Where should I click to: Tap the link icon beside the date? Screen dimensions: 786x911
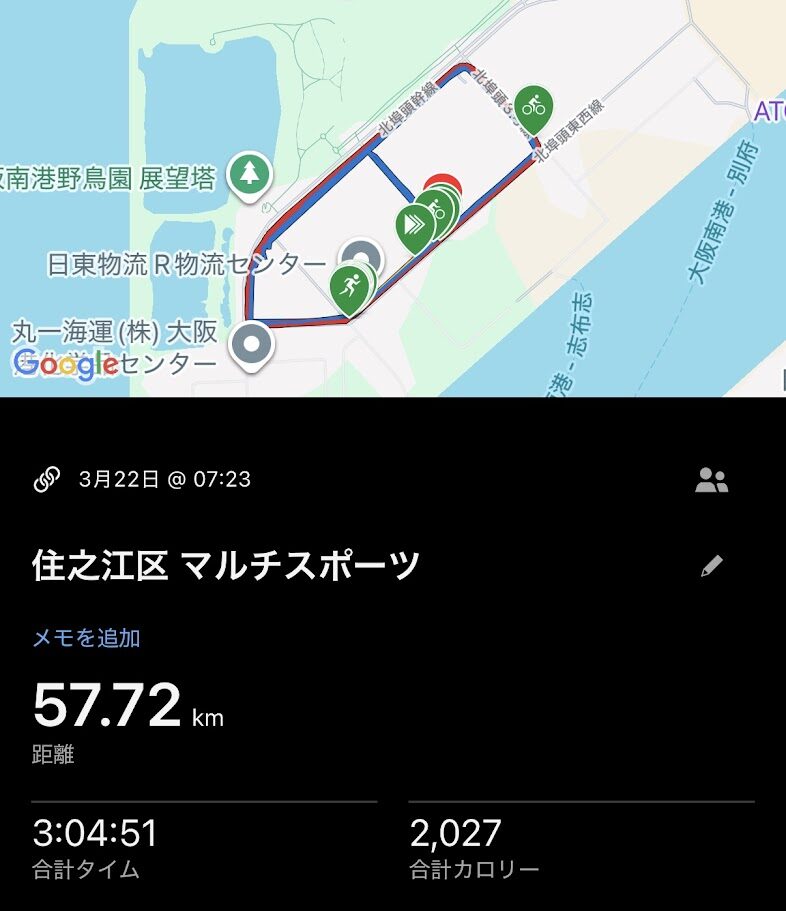47,480
